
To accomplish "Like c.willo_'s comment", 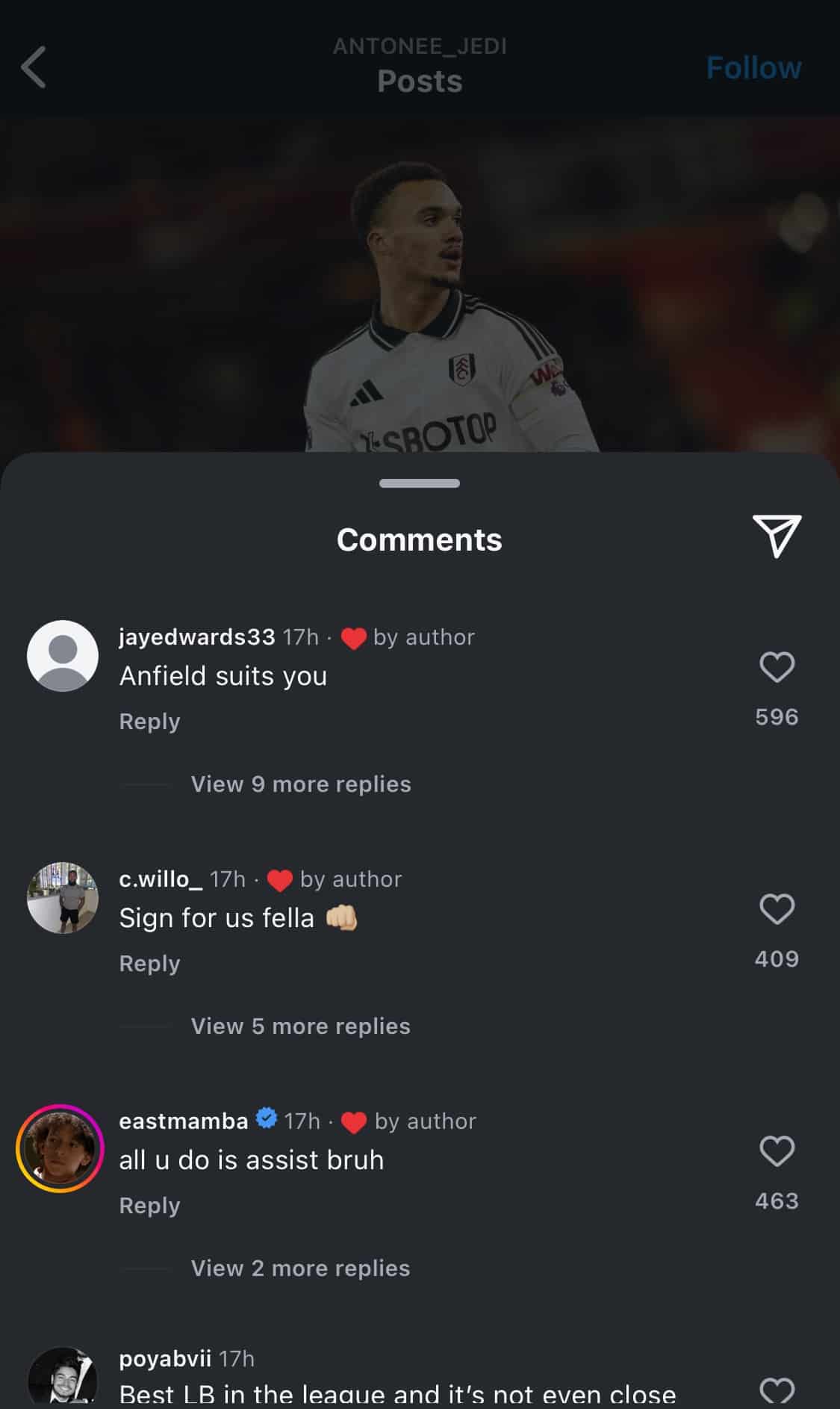I will [777, 909].
